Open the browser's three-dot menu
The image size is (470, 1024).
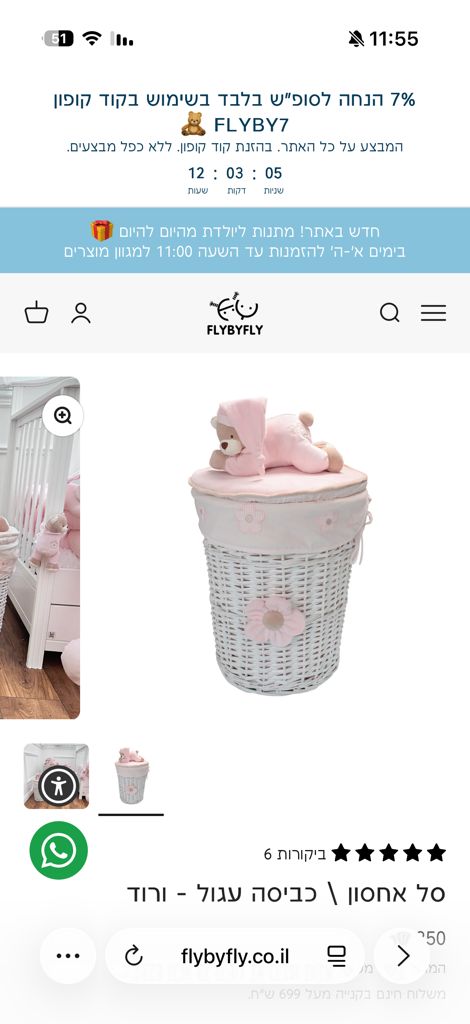(68, 956)
